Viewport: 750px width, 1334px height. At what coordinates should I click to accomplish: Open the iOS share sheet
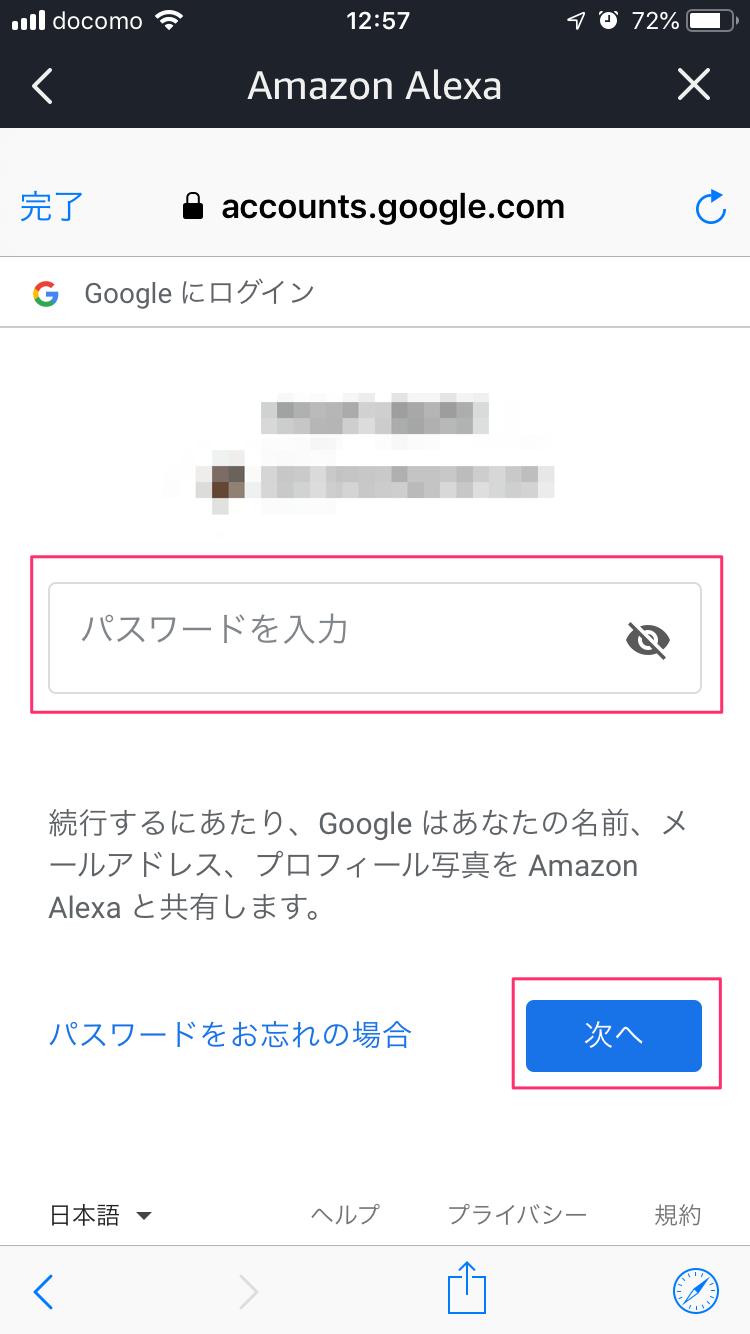coord(466,1289)
